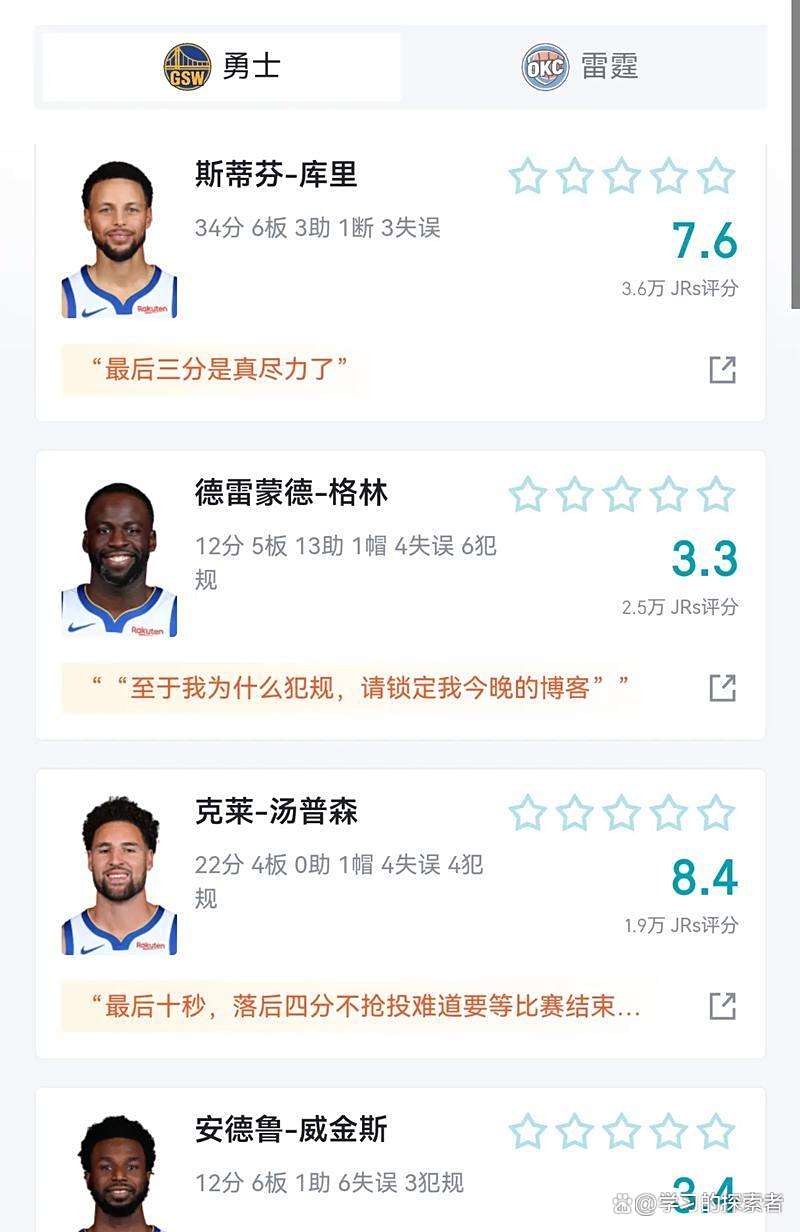
Task: Rate 德雷蒙德-格林 one star
Action: [x=527, y=495]
